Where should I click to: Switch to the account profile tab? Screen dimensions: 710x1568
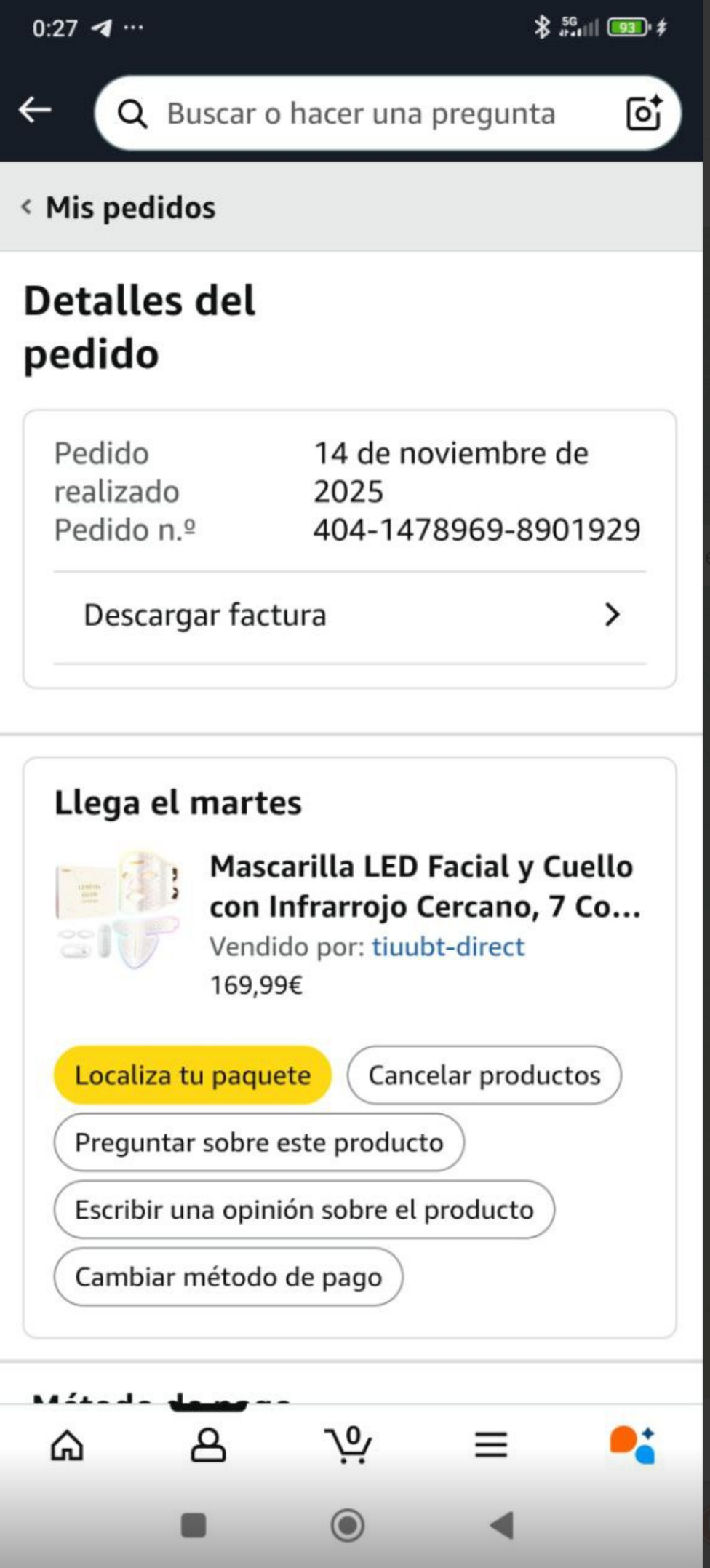coord(208,1444)
